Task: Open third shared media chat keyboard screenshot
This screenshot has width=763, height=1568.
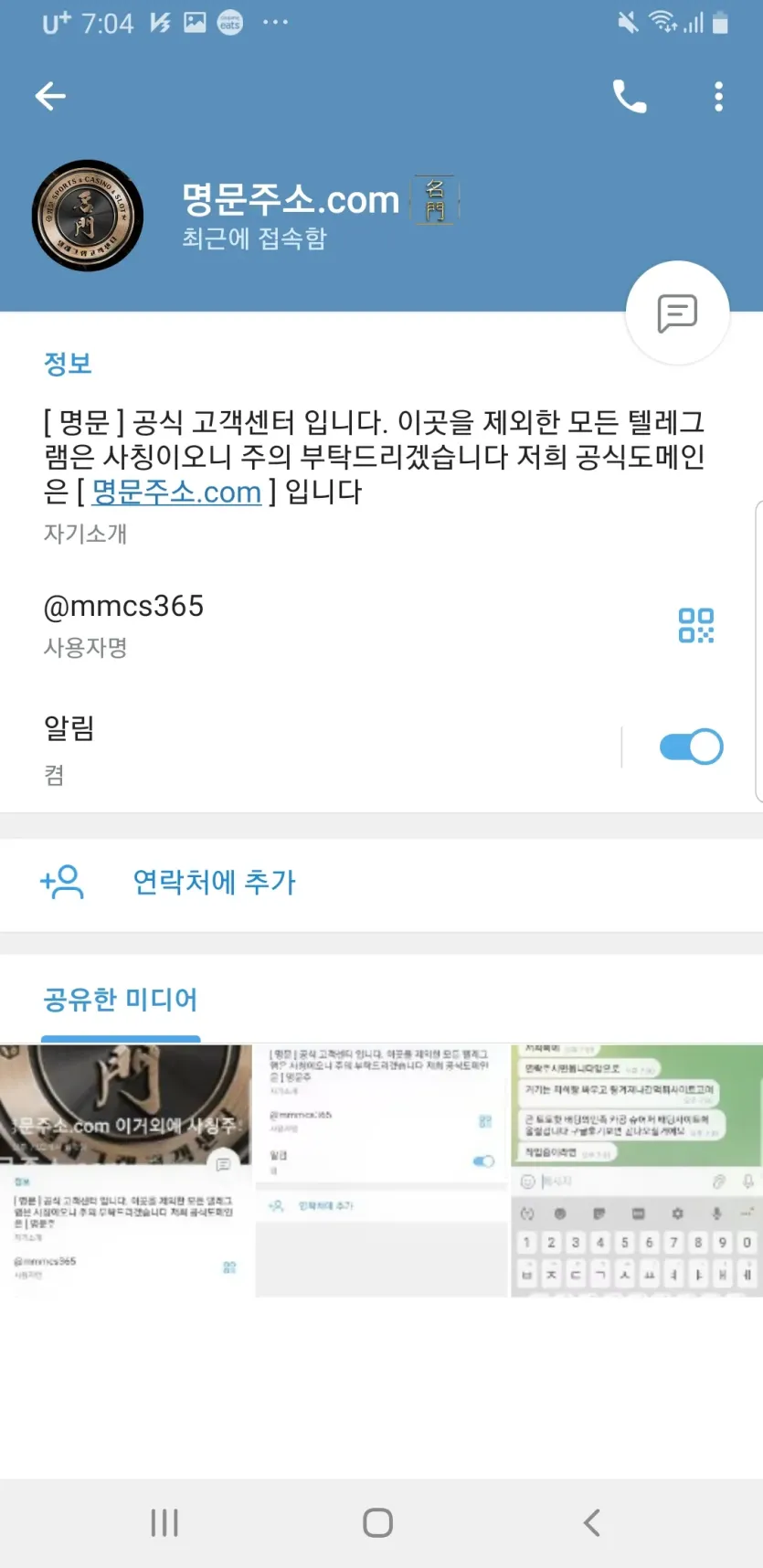Action: 637,1171
